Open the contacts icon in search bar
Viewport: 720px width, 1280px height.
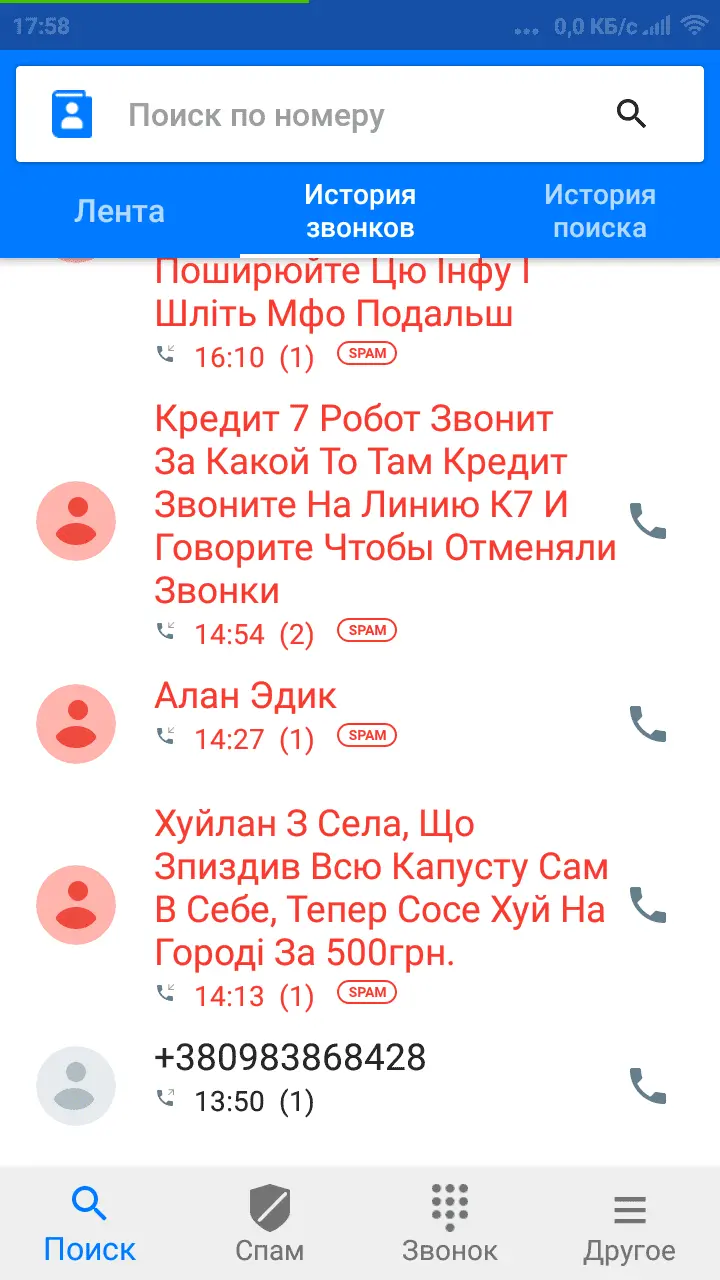tap(72, 114)
